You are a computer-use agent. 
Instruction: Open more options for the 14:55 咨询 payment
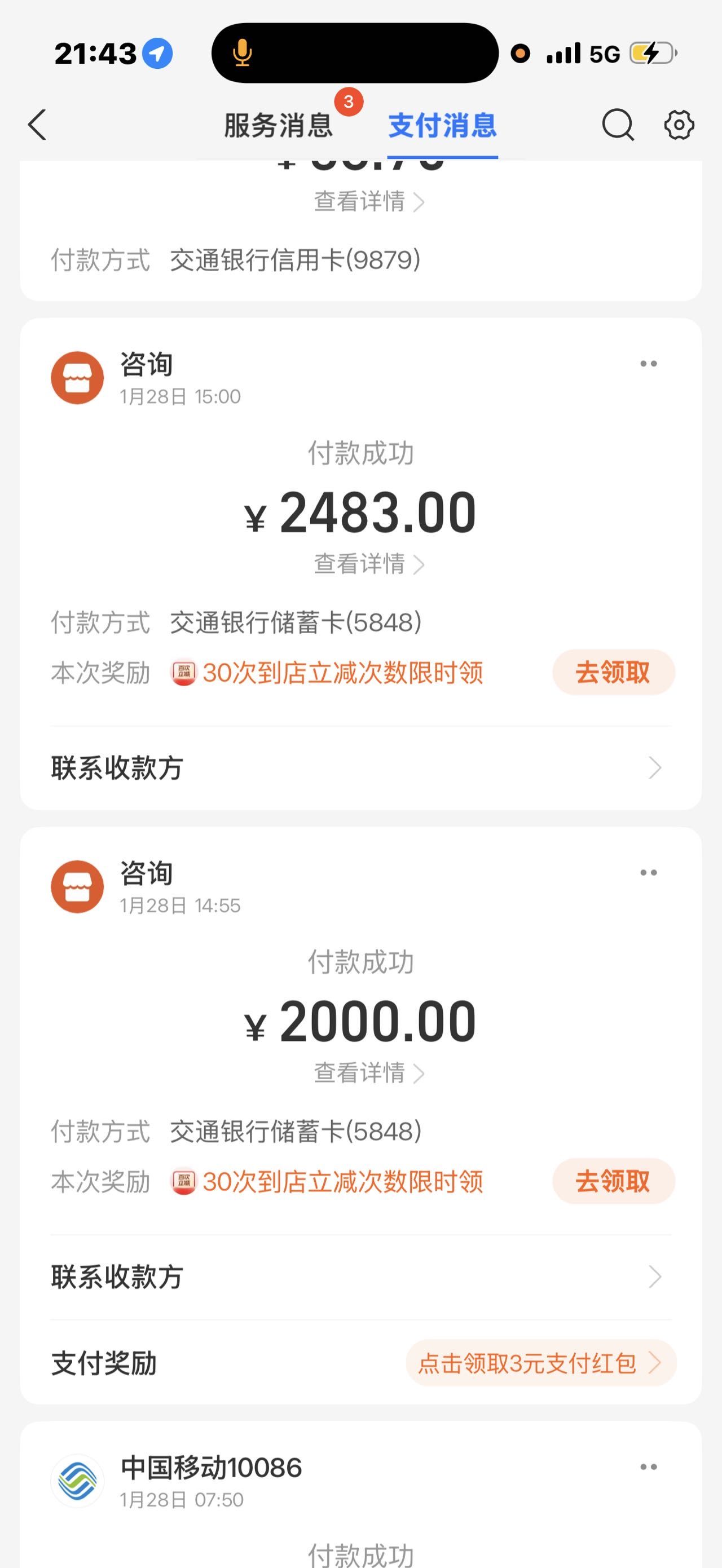(x=648, y=873)
